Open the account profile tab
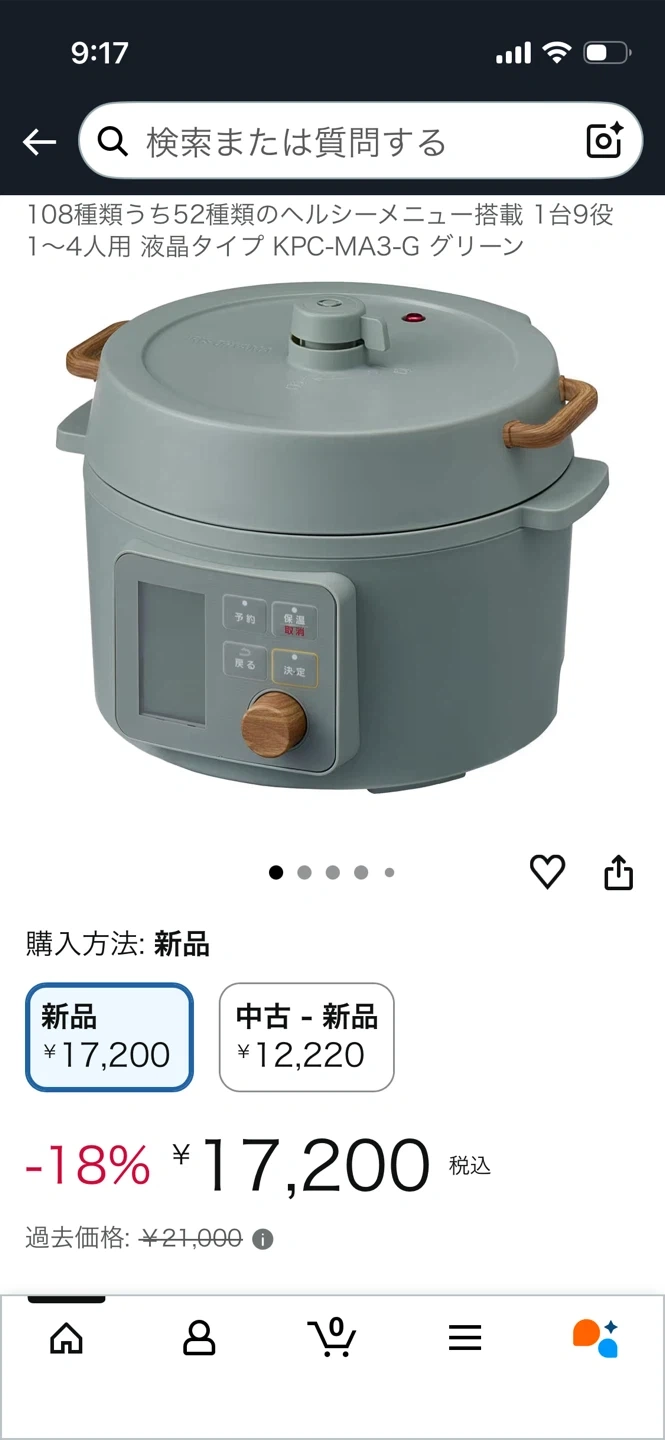 click(199, 1338)
